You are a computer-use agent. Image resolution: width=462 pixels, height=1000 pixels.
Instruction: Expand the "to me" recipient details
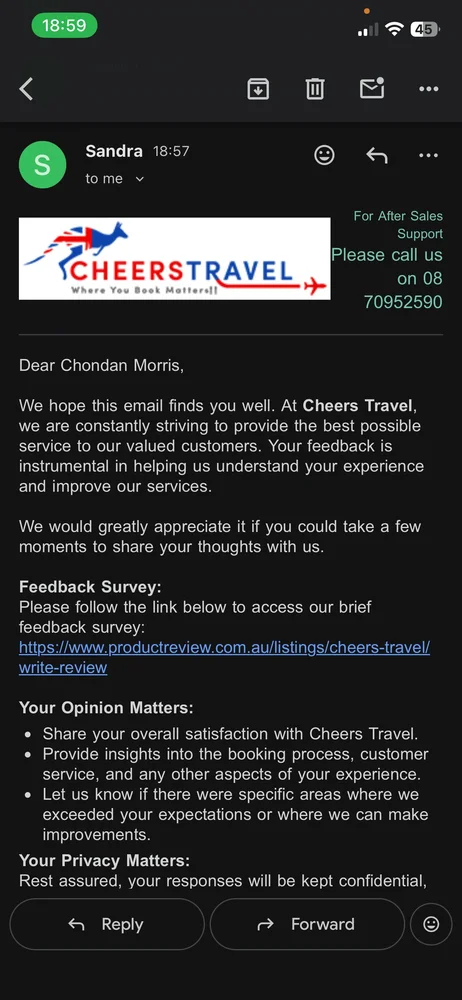(x=115, y=179)
